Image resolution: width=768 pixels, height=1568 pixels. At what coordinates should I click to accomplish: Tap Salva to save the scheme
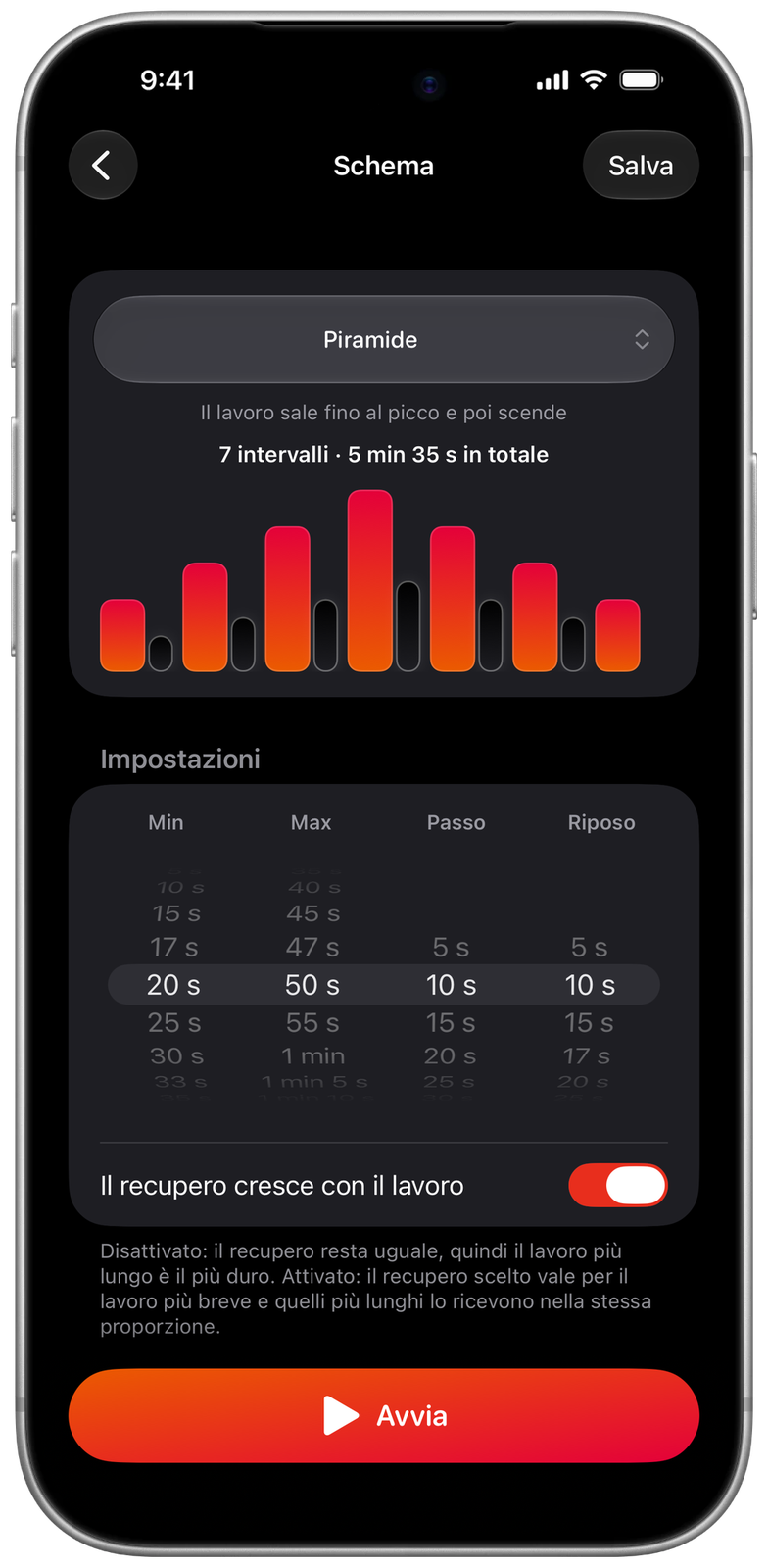point(641,165)
